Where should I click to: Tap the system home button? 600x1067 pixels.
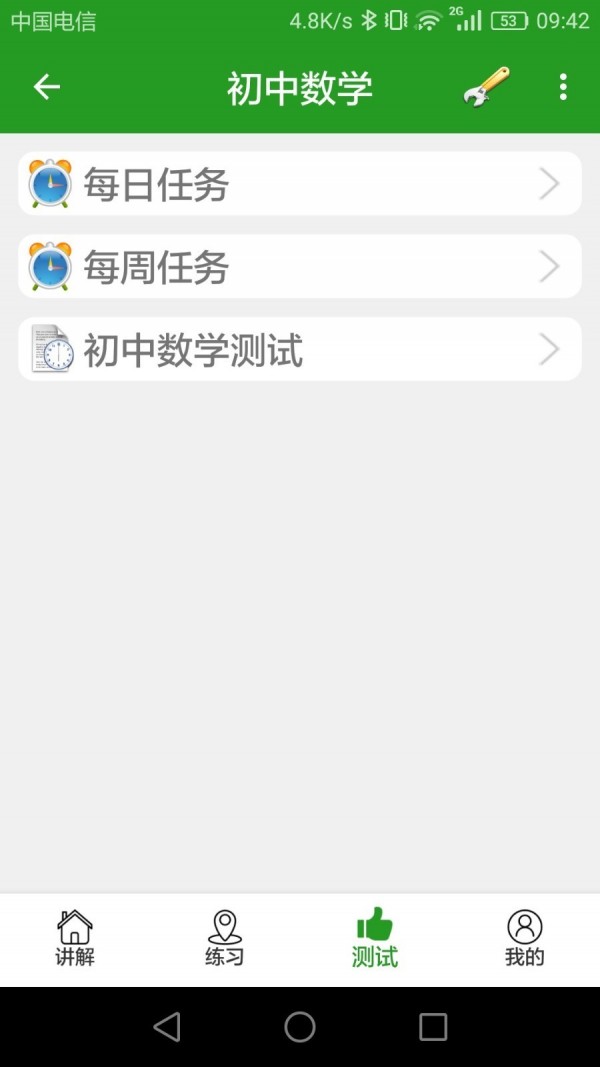[x=300, y=1026]
